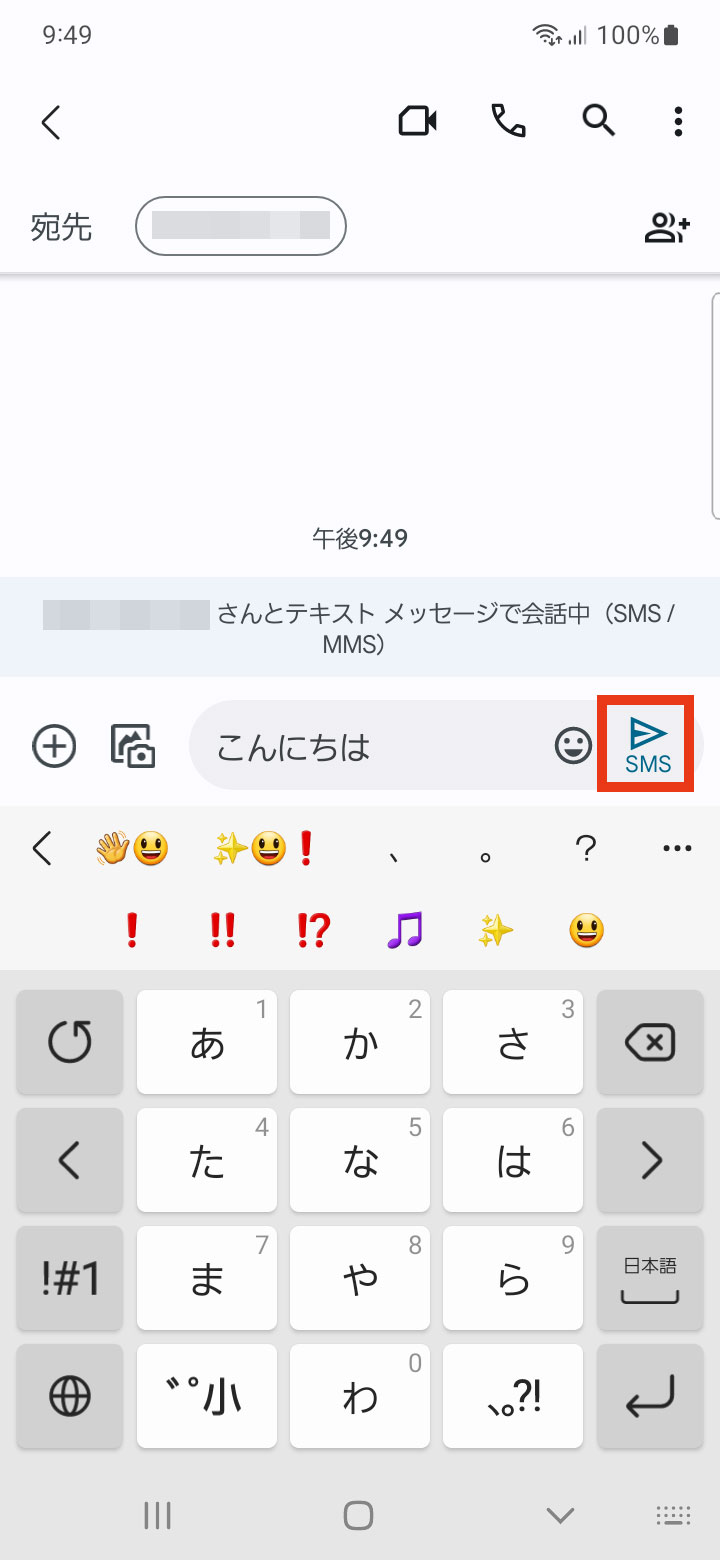Expand more keyboard suggestions

click(x=677, y=850)
